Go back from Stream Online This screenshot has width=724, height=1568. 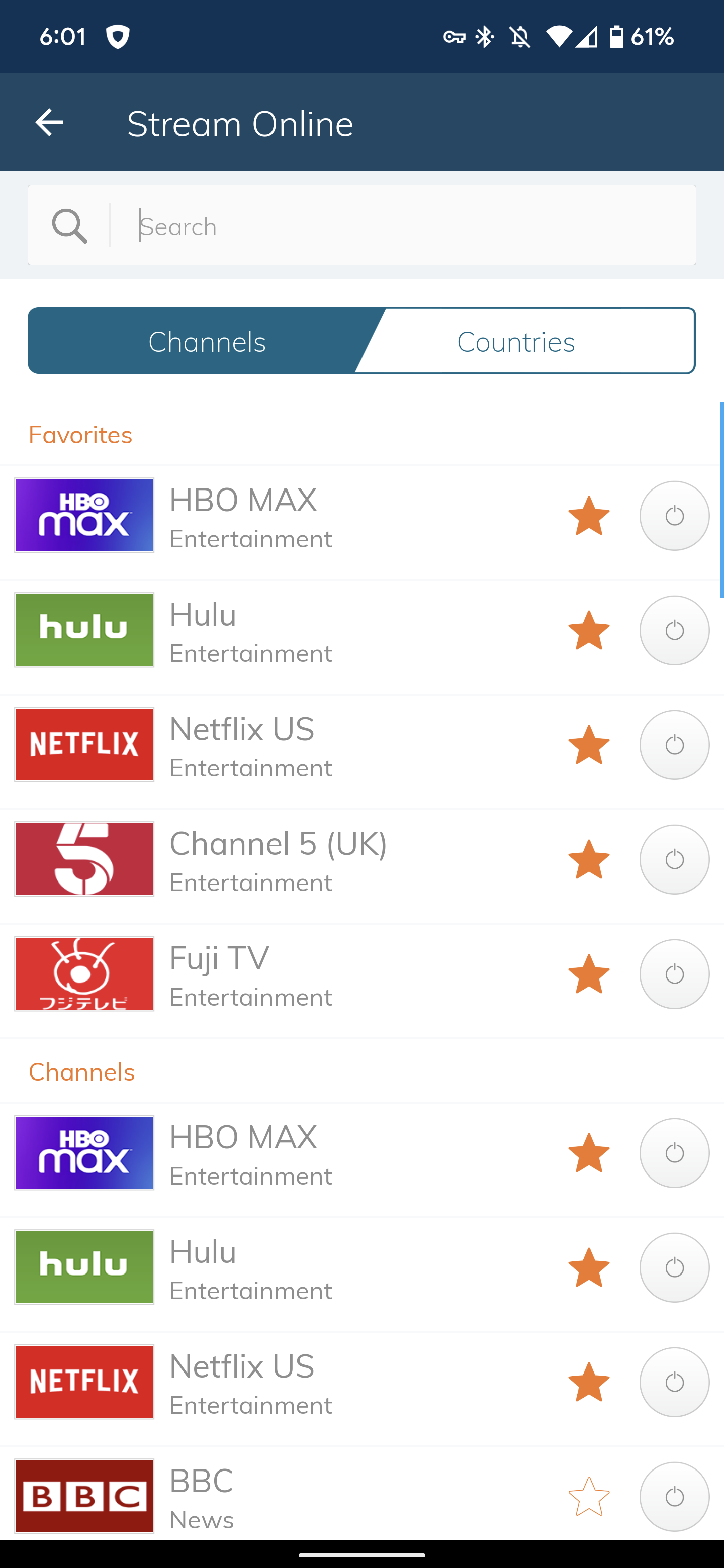(49, 122)
